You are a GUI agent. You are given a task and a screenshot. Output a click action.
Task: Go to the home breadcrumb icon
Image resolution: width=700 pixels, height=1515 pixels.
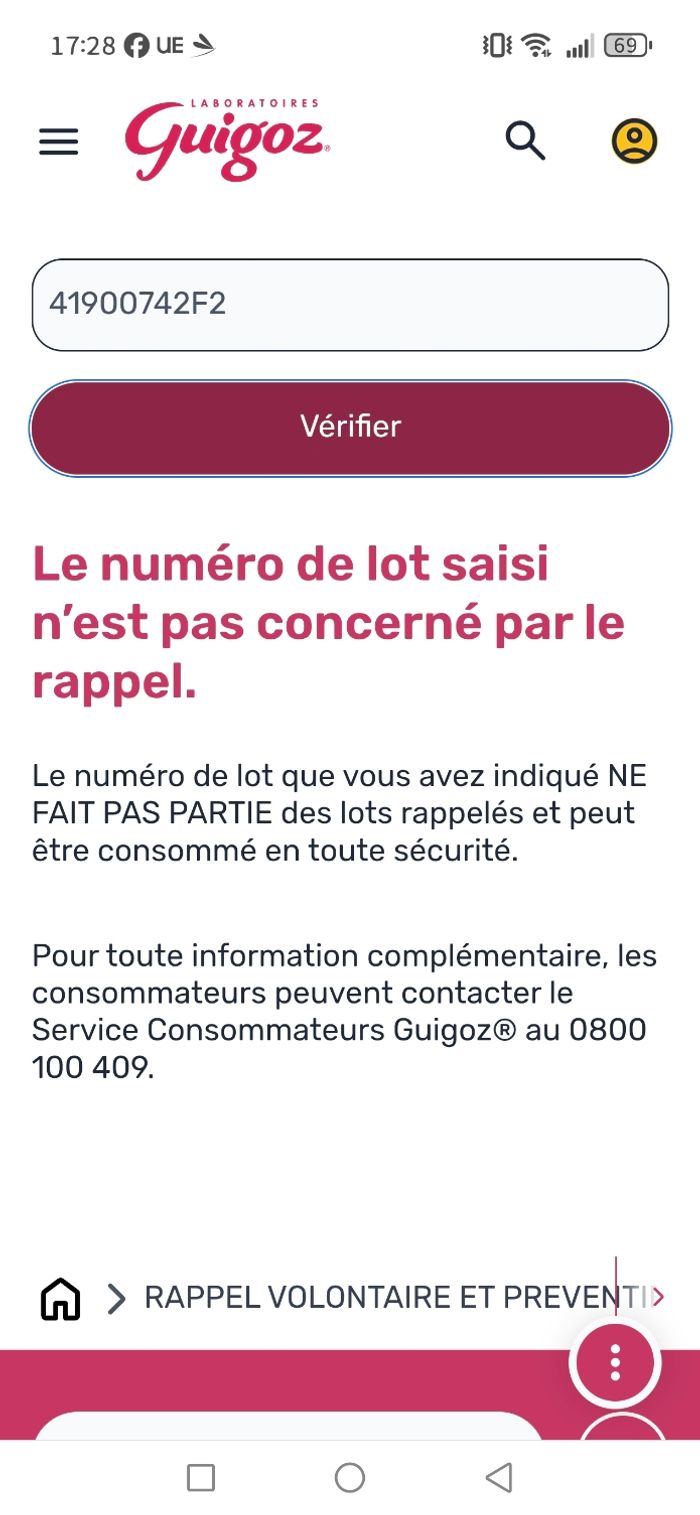click(60, 1299)
